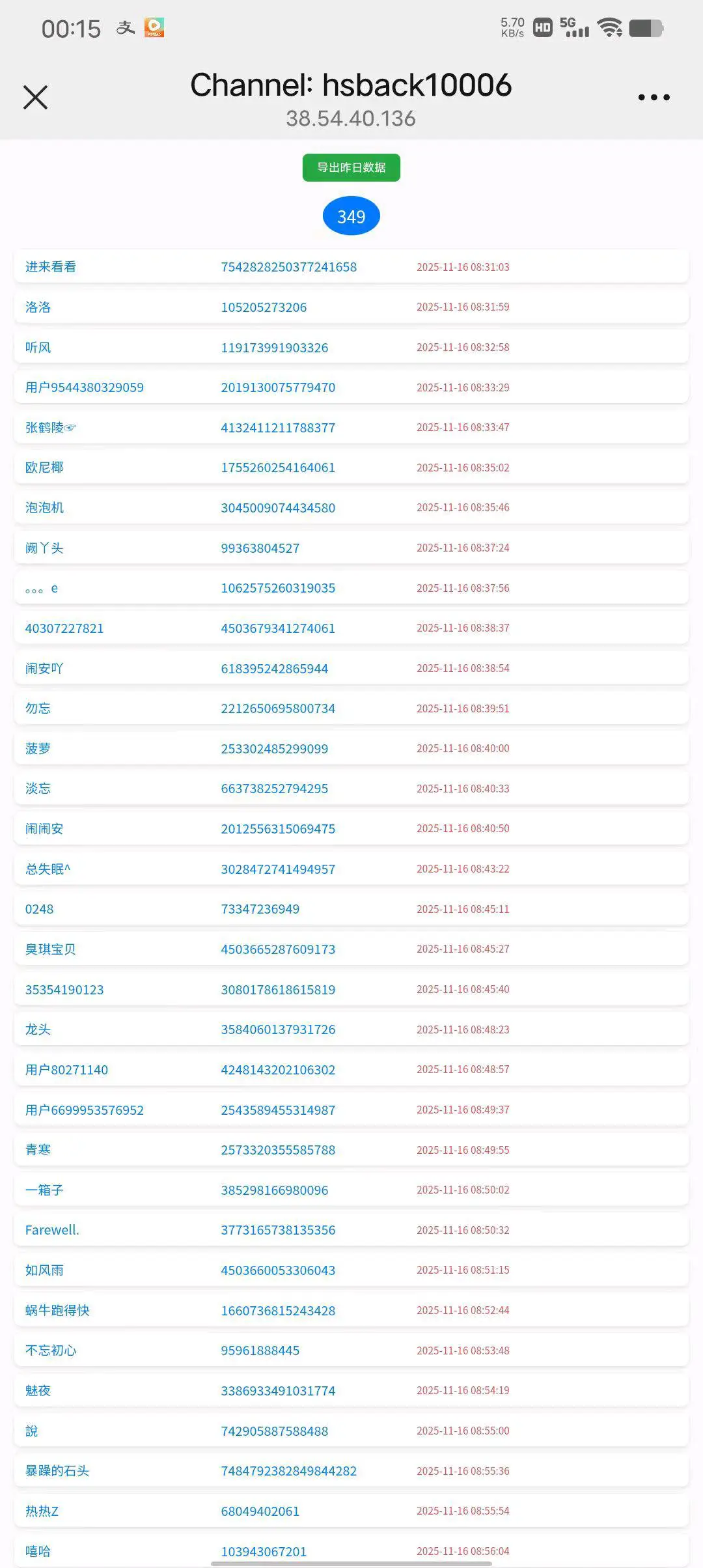Open the three-dot overflow menu
The image size is (703, 1568).
654,98
